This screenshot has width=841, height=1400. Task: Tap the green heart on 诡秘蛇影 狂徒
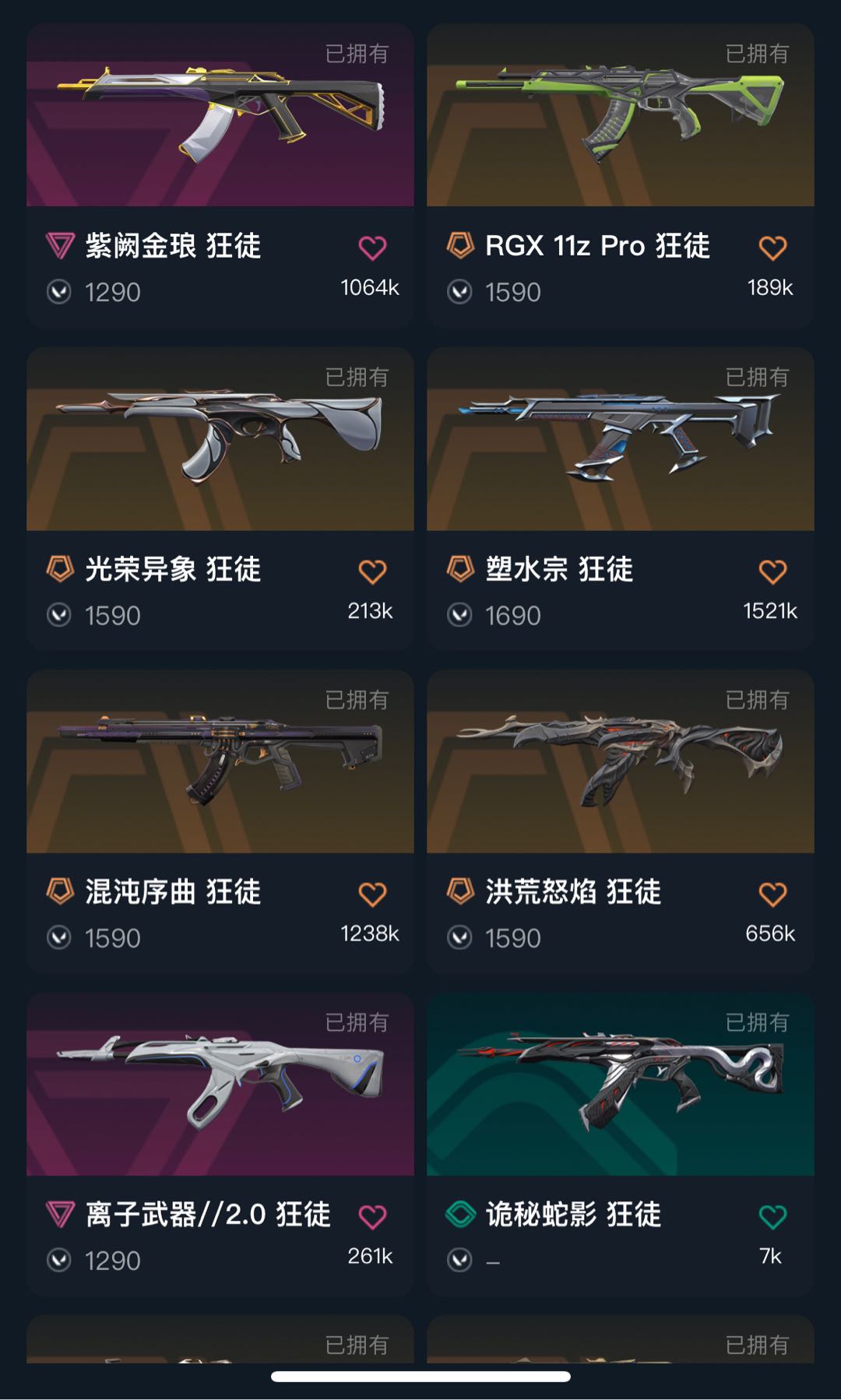tap(772, 1216)
